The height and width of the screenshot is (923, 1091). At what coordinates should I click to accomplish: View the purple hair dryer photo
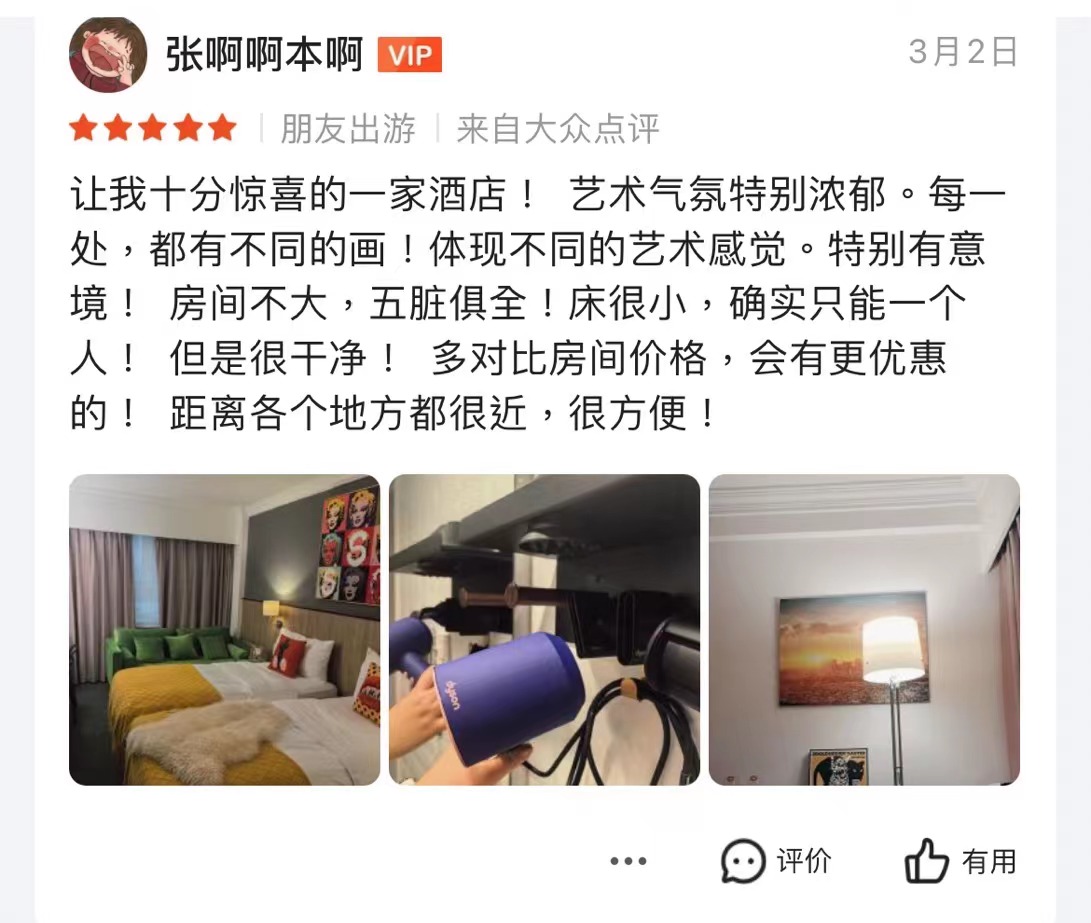coord(544,629)
